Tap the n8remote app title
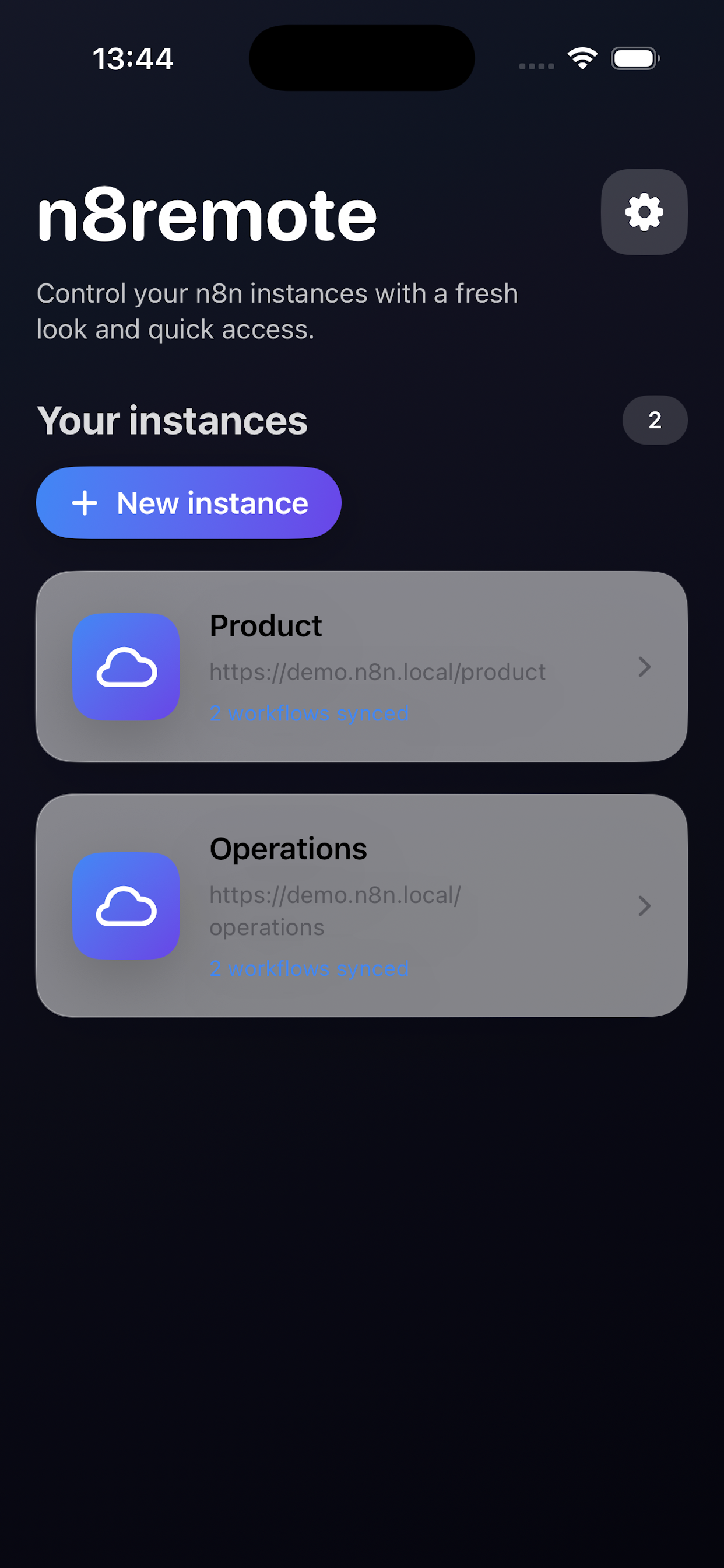The width and height of the screenshot is (724, 1568). [x=207, y=213]
